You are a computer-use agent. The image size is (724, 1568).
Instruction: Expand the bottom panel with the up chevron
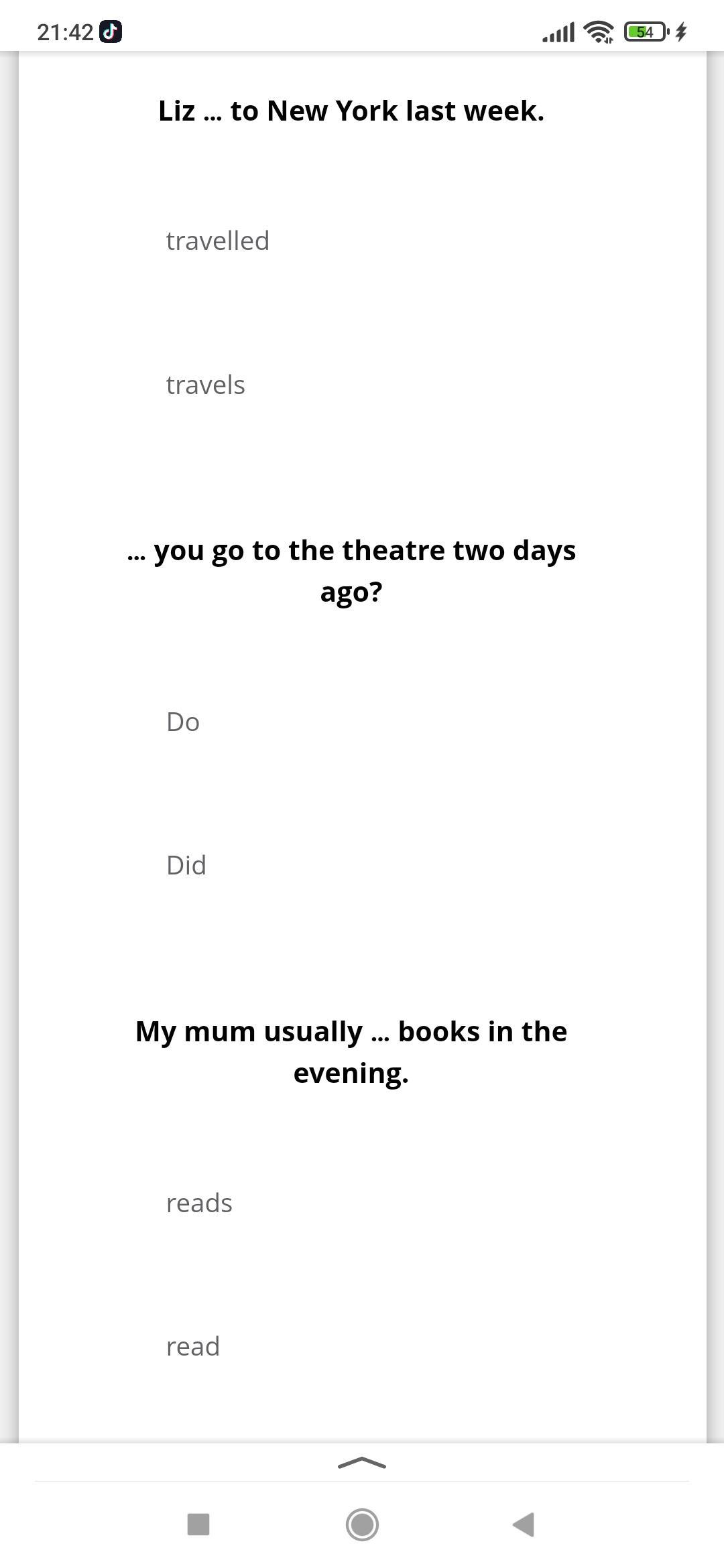click(x=362, y=1463)
